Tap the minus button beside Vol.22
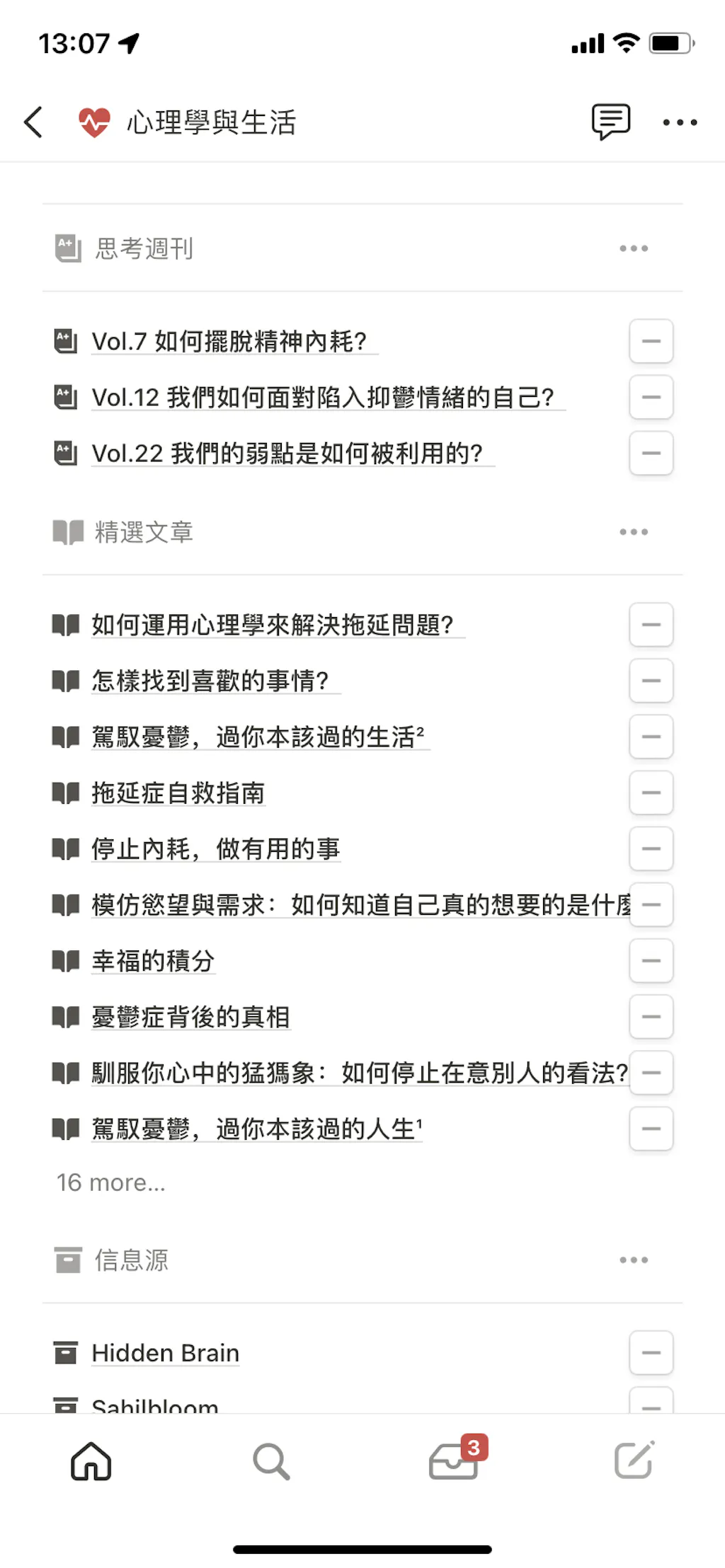This screenshot has height=1568, width=725. point(651,453)
